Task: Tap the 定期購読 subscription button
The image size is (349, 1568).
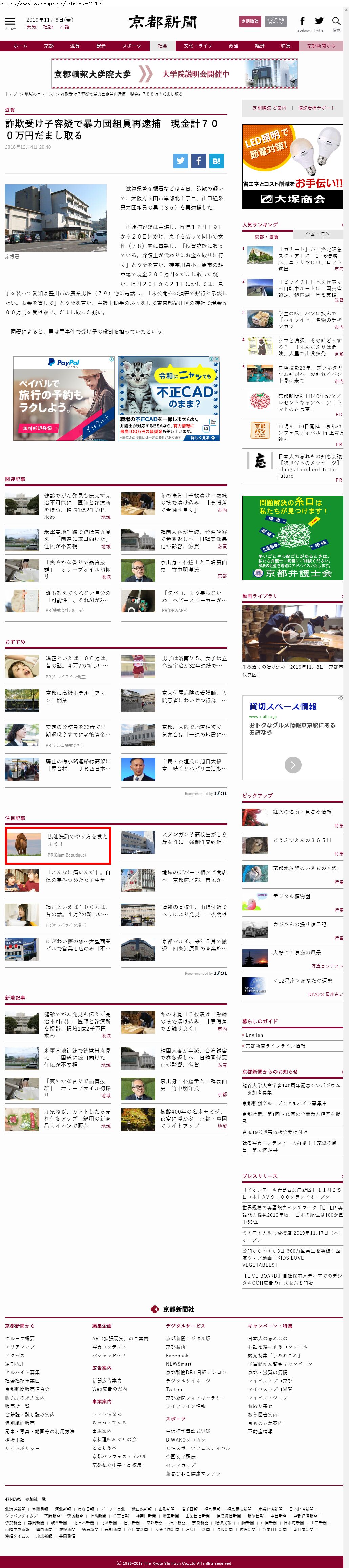Action: coord(250,21)
